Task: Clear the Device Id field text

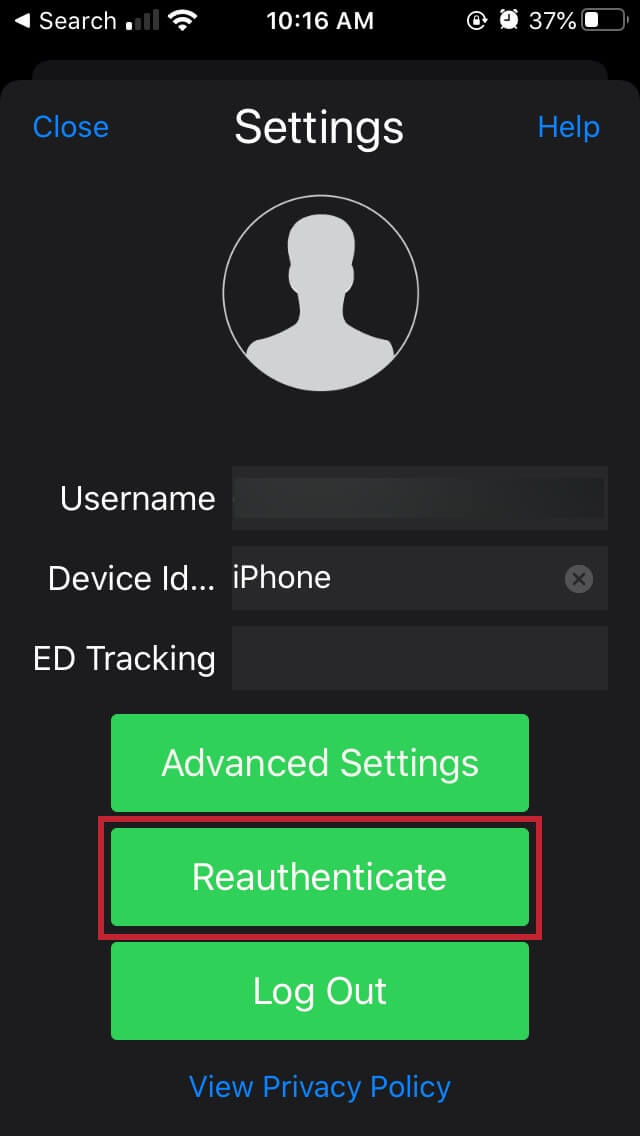Action: (579, 579)
